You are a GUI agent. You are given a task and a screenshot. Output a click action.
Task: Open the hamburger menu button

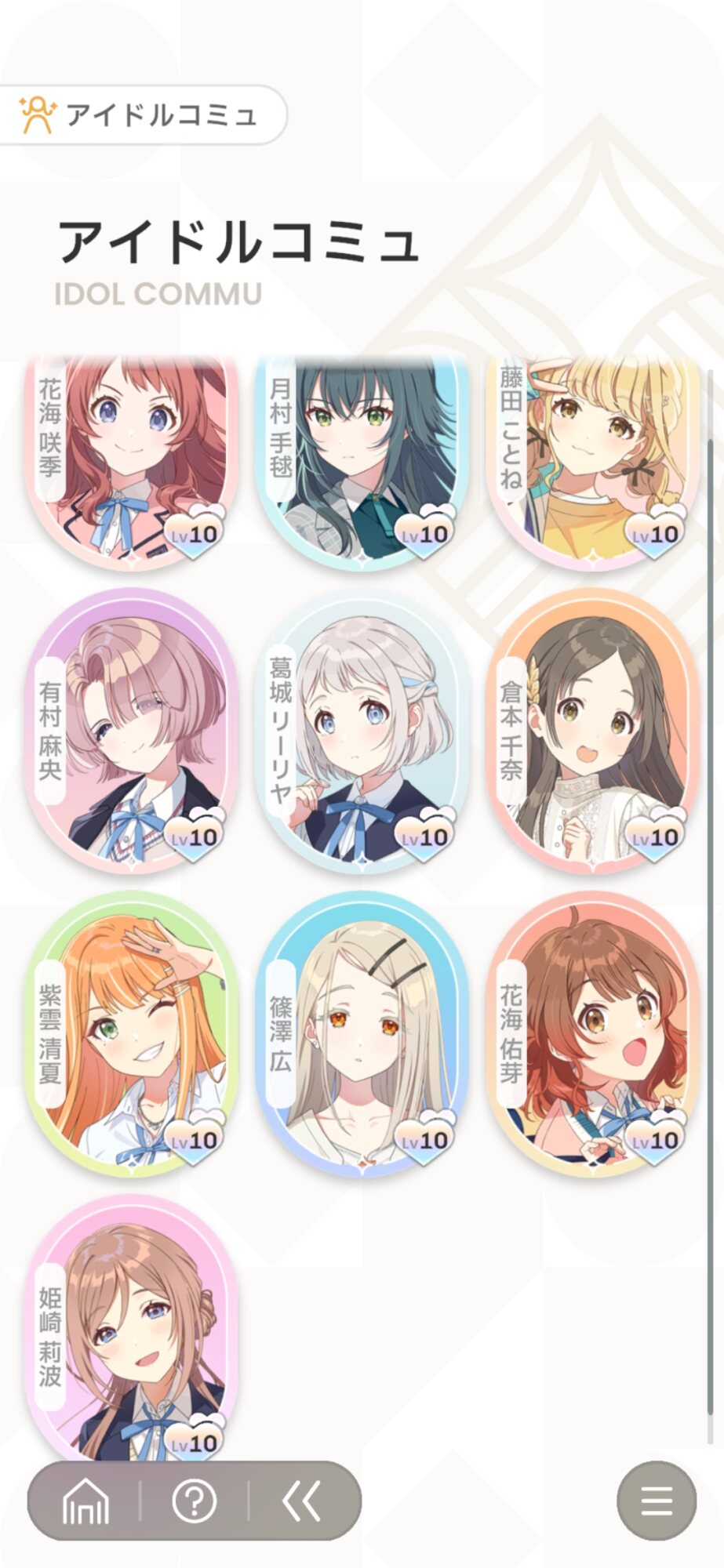657,1501
